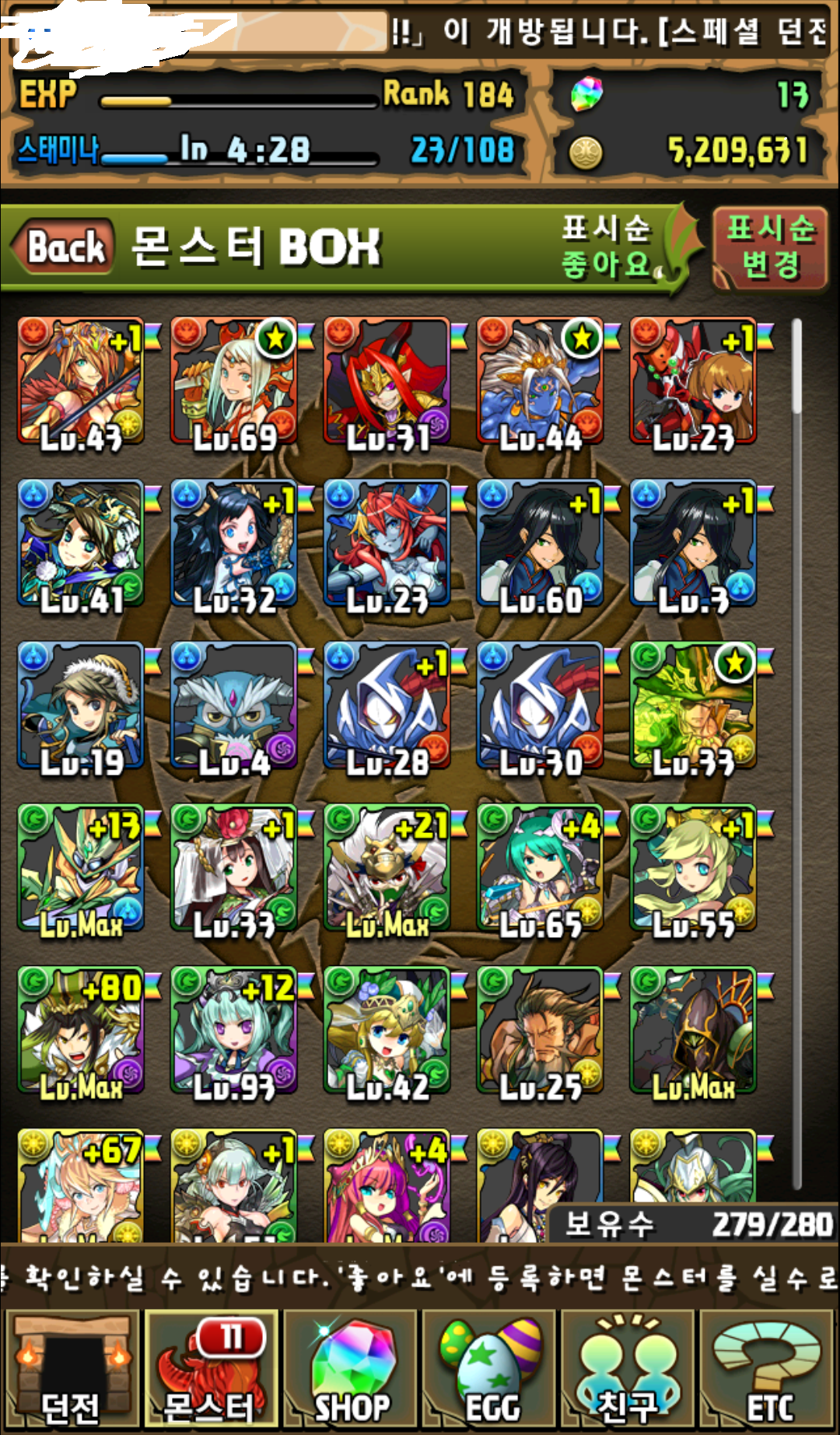
Task: Open the ETC tab
Action: pyautogui.click(x=768, y=1370)
